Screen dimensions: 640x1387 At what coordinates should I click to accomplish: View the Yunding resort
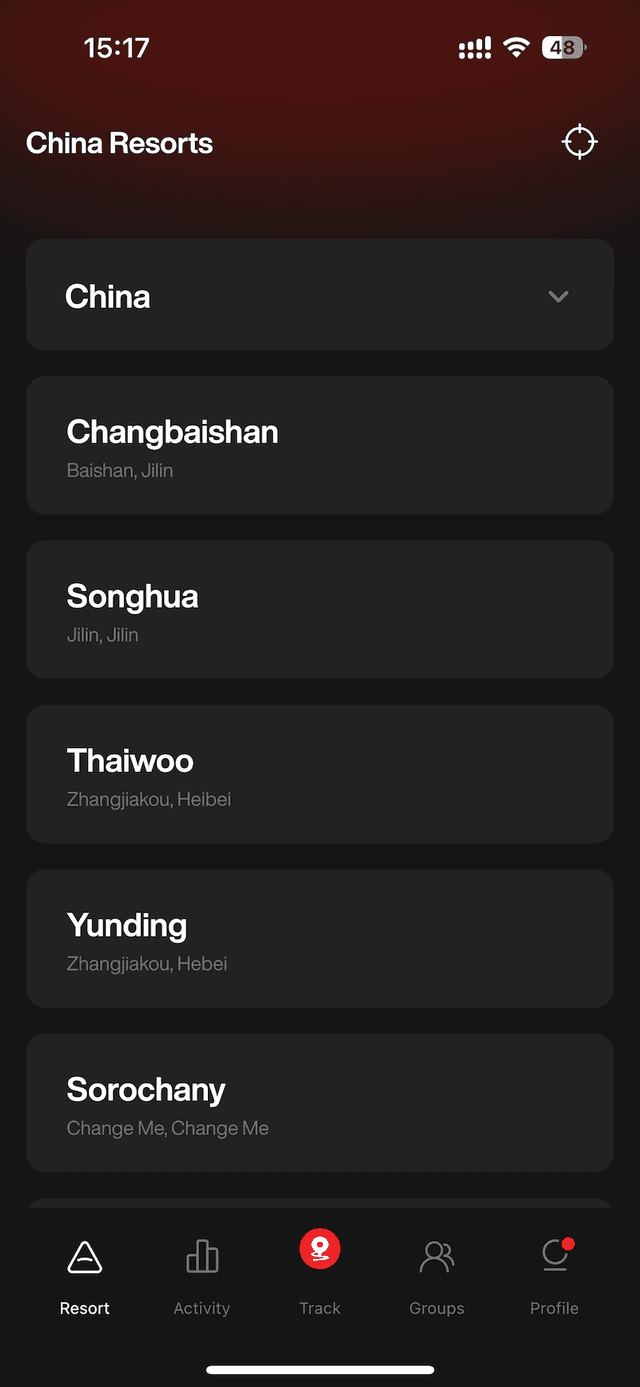(x=320, y=938)
